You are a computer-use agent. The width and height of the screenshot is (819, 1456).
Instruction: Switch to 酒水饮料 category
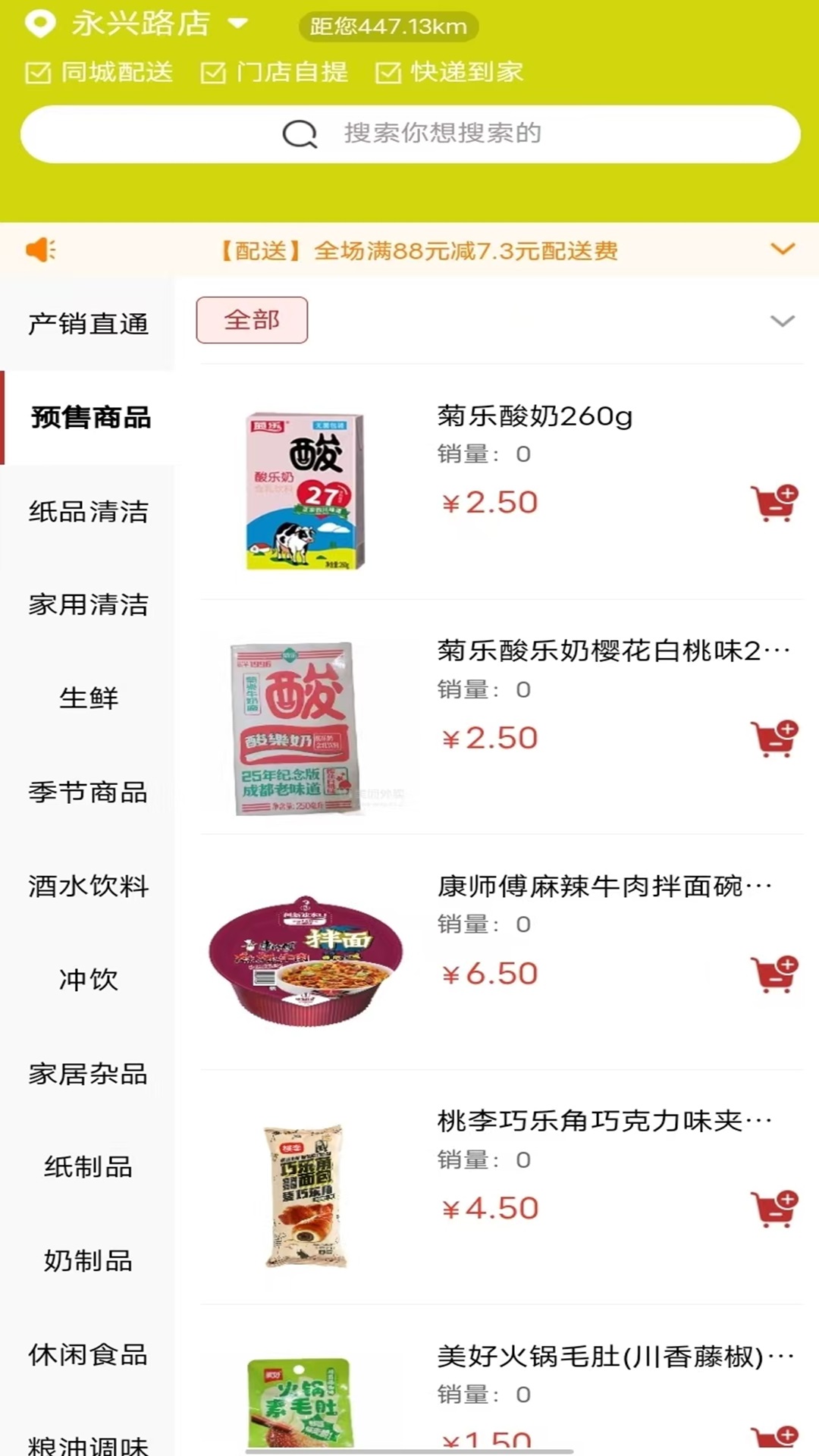tap(88, 886)
